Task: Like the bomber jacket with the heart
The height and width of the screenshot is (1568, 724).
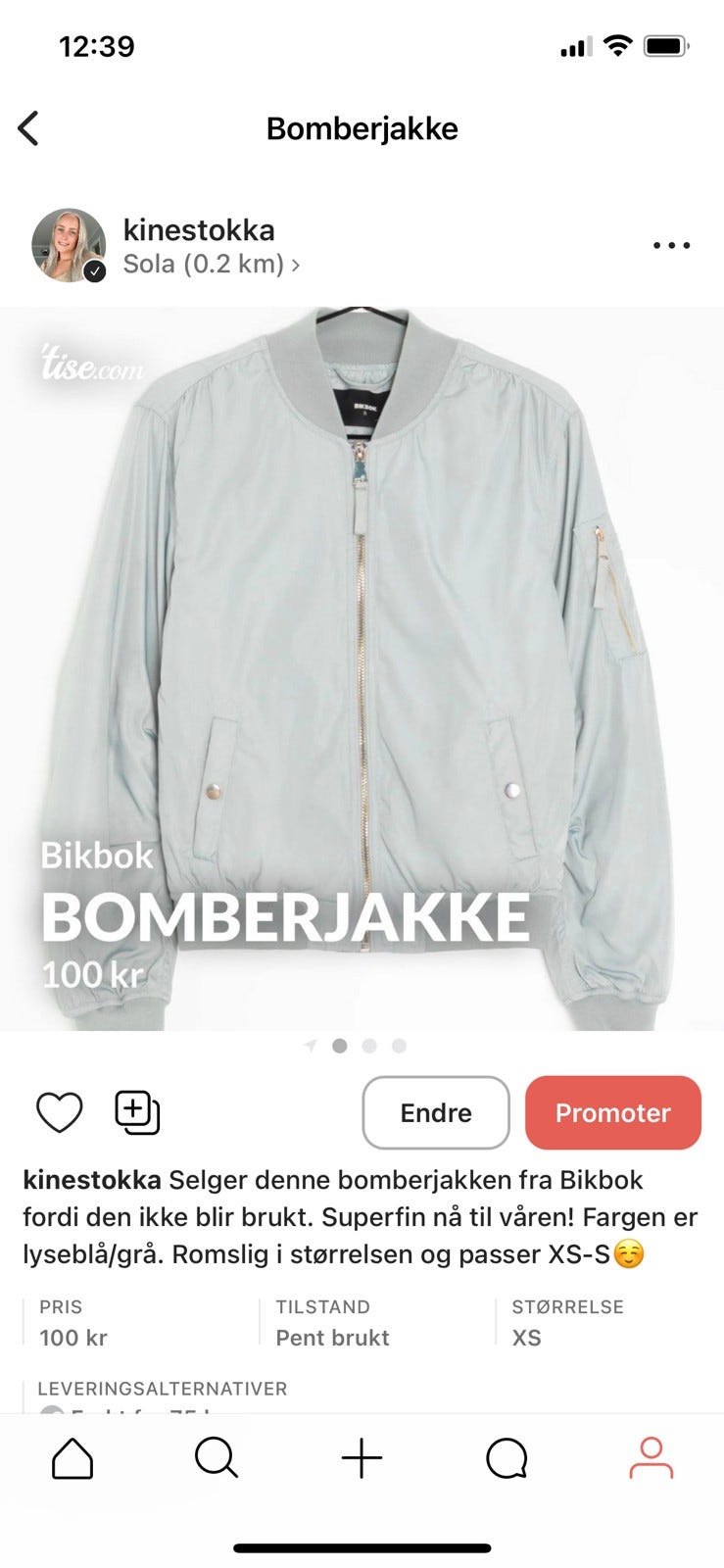Action: [x=60, y=1112]
